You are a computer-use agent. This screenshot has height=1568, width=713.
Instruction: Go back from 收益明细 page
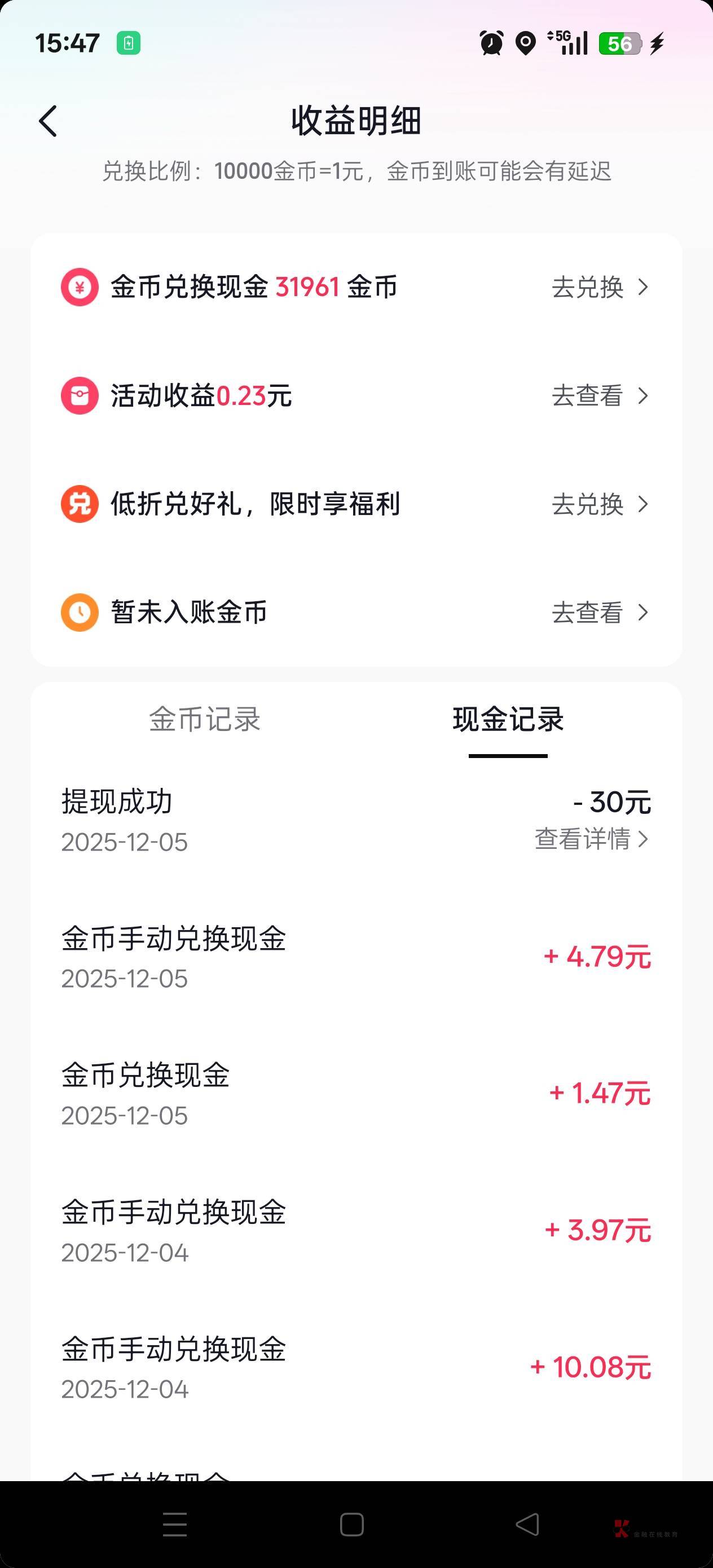coord(48,121)
